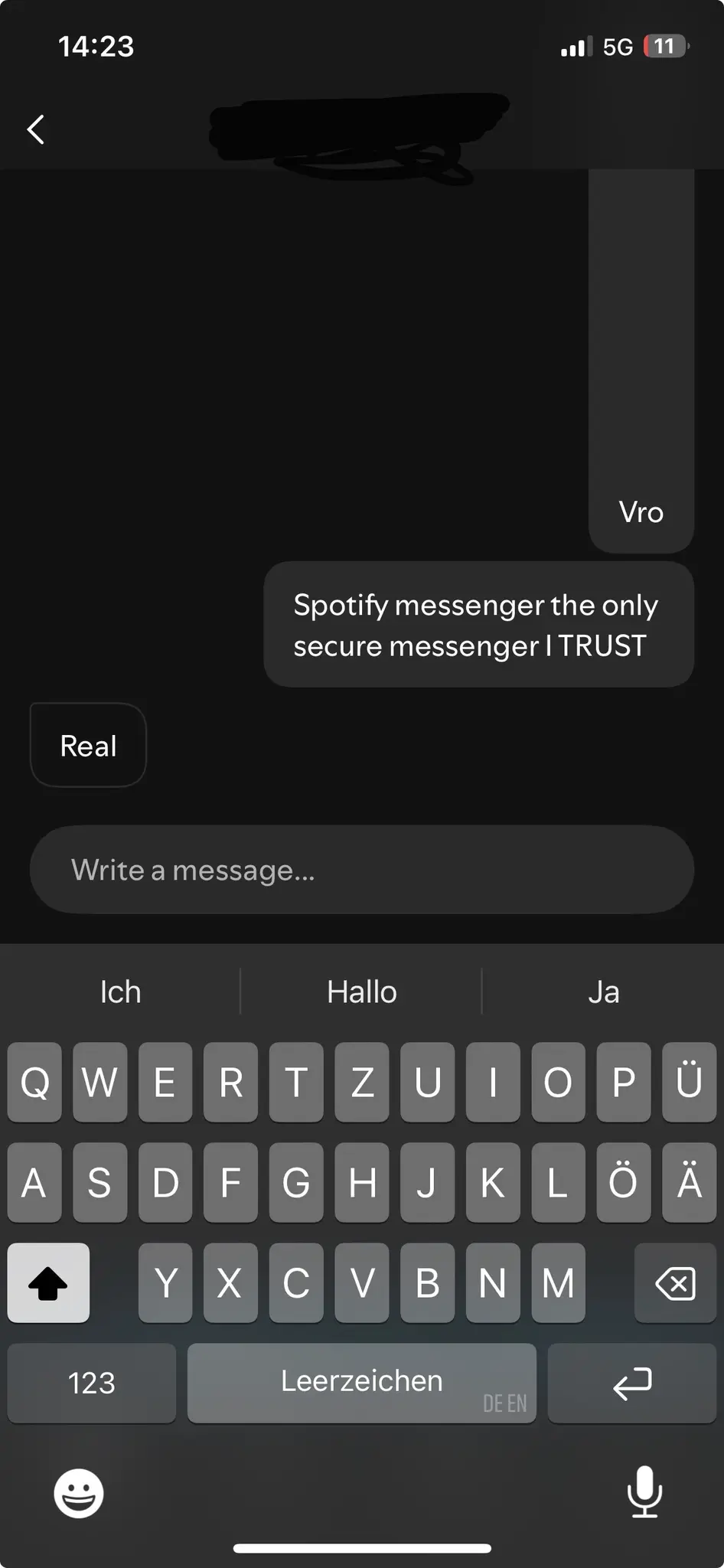Select the "Hallo" predictive suggestion
The height and width of the screenshot is (1568, 724).
pos(361,991)
